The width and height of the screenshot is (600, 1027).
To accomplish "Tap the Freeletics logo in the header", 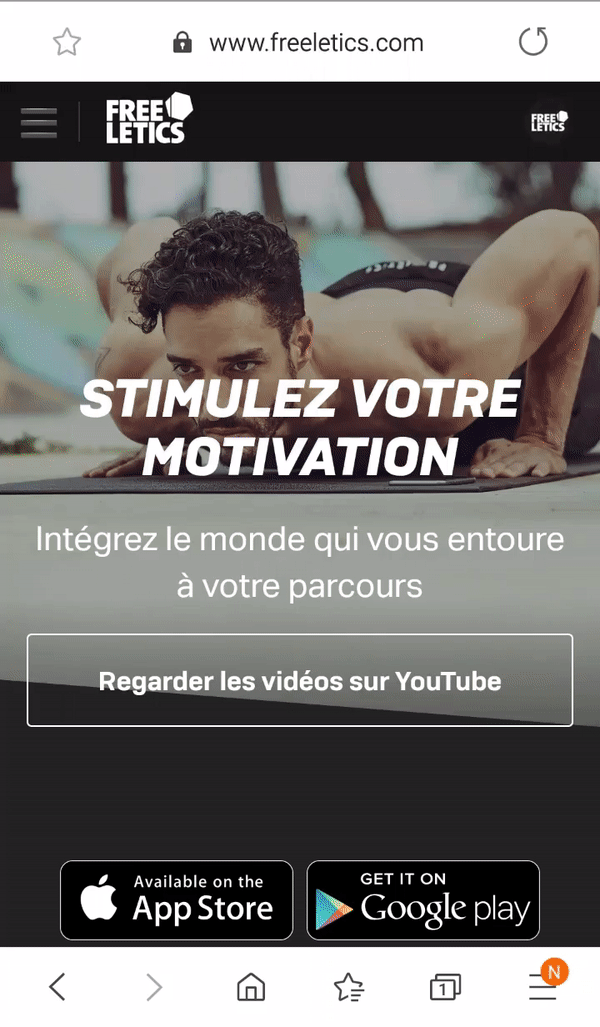I will pos(148,120).
